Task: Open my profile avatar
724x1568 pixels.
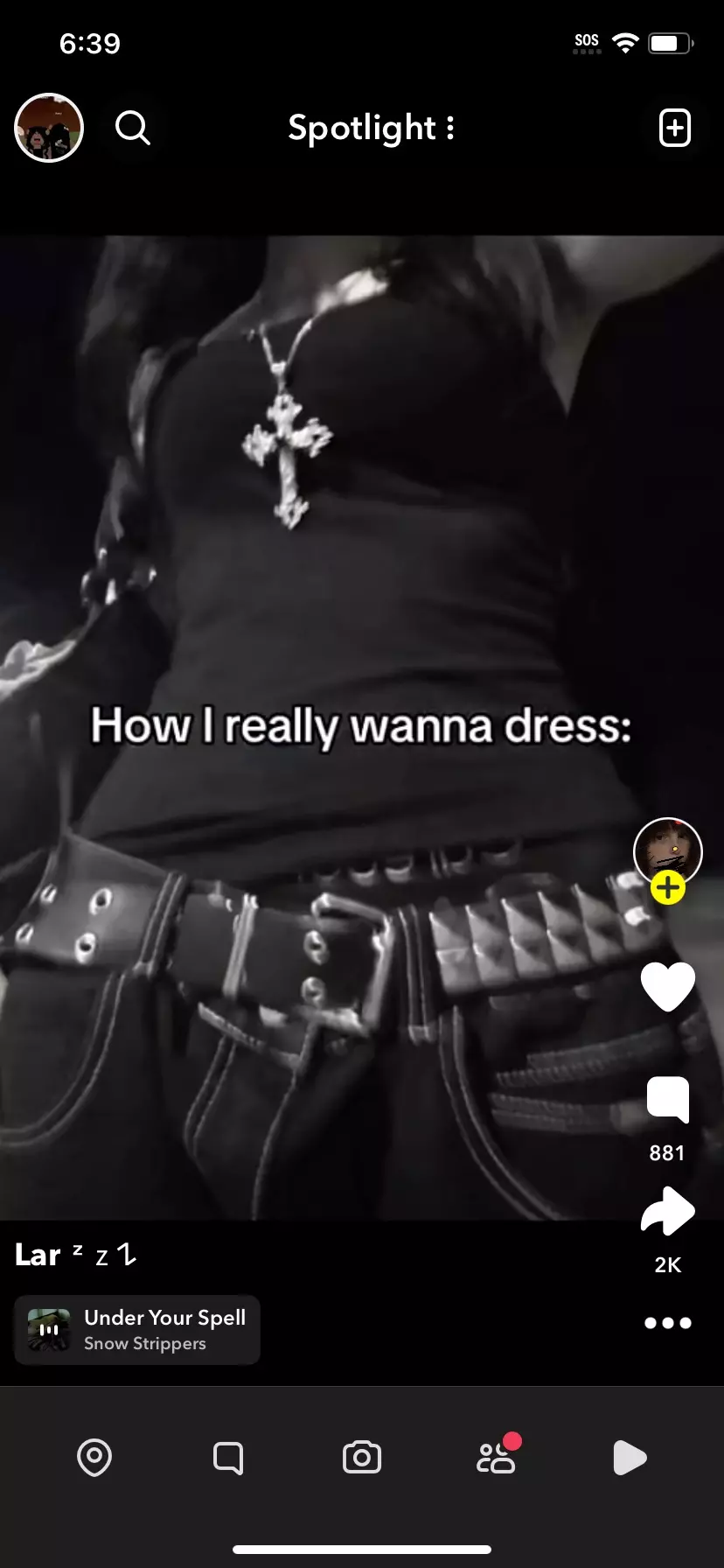Action: pos(49,129)
